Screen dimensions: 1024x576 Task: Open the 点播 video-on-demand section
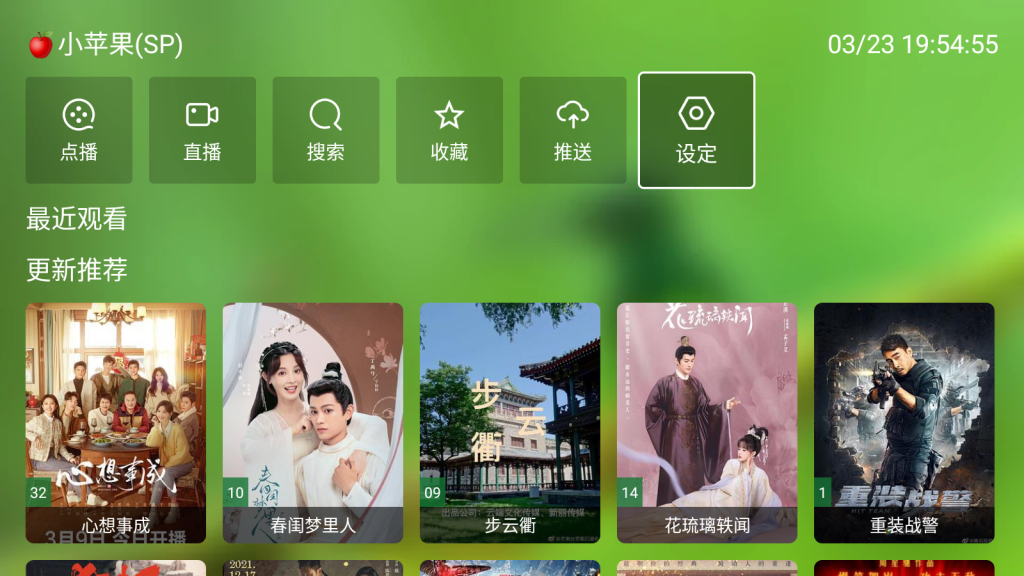79,130
